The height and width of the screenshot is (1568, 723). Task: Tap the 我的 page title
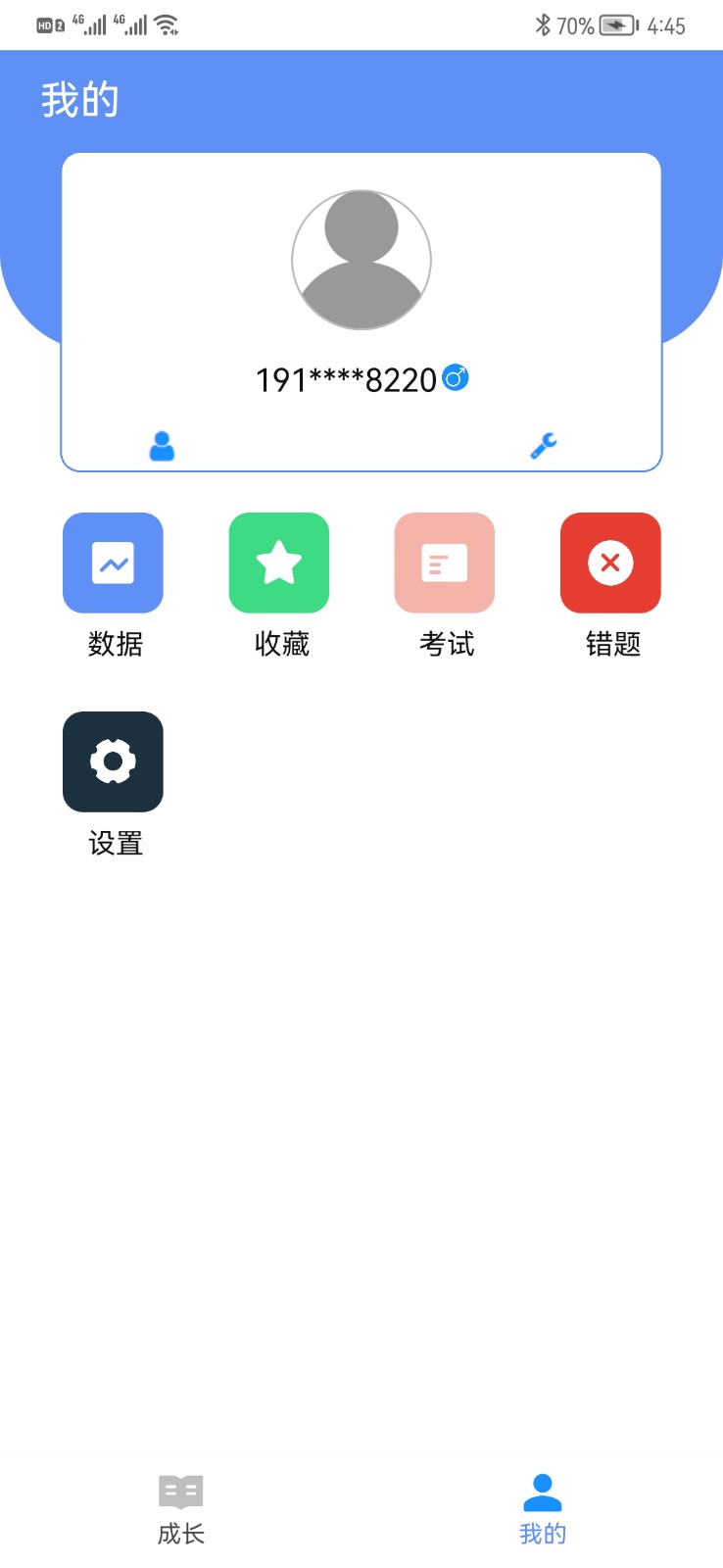tap(79, 98)
